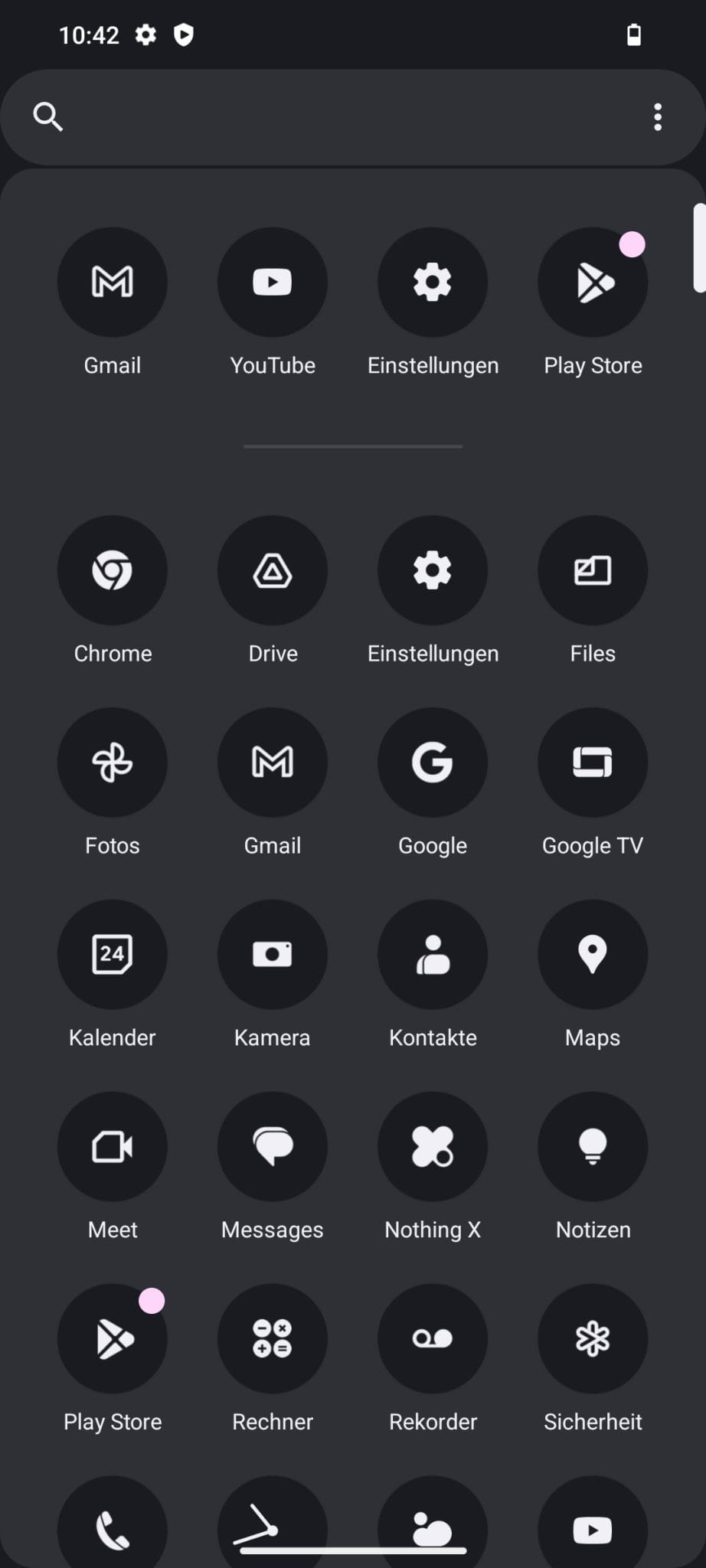Image resolution: width=706 pixels, height=1568 pixels.
Task: Open the Sicherheit security app
Action: click(x=593, y=1338)
